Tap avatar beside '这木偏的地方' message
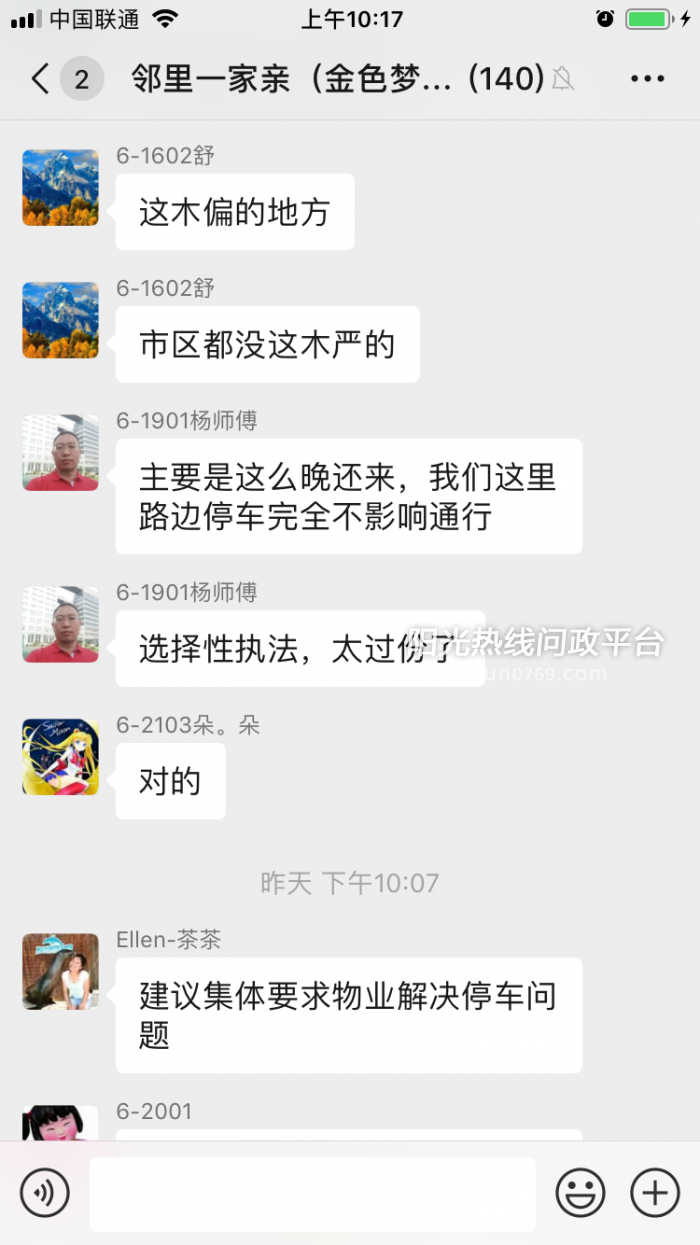The image size is (700, 1245). pos(60,187)
